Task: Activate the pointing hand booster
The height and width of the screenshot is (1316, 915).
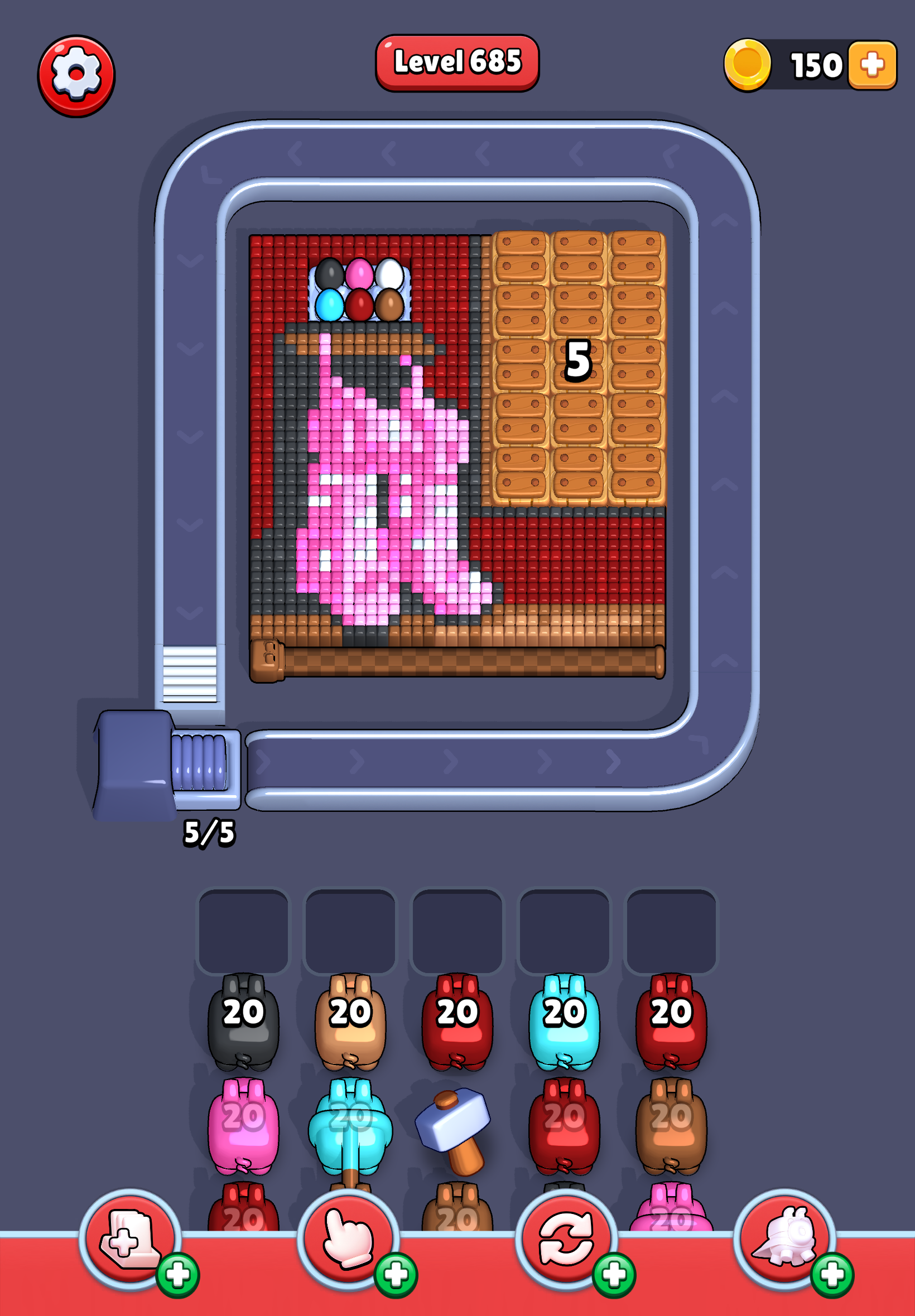Action: point(348,1240)
